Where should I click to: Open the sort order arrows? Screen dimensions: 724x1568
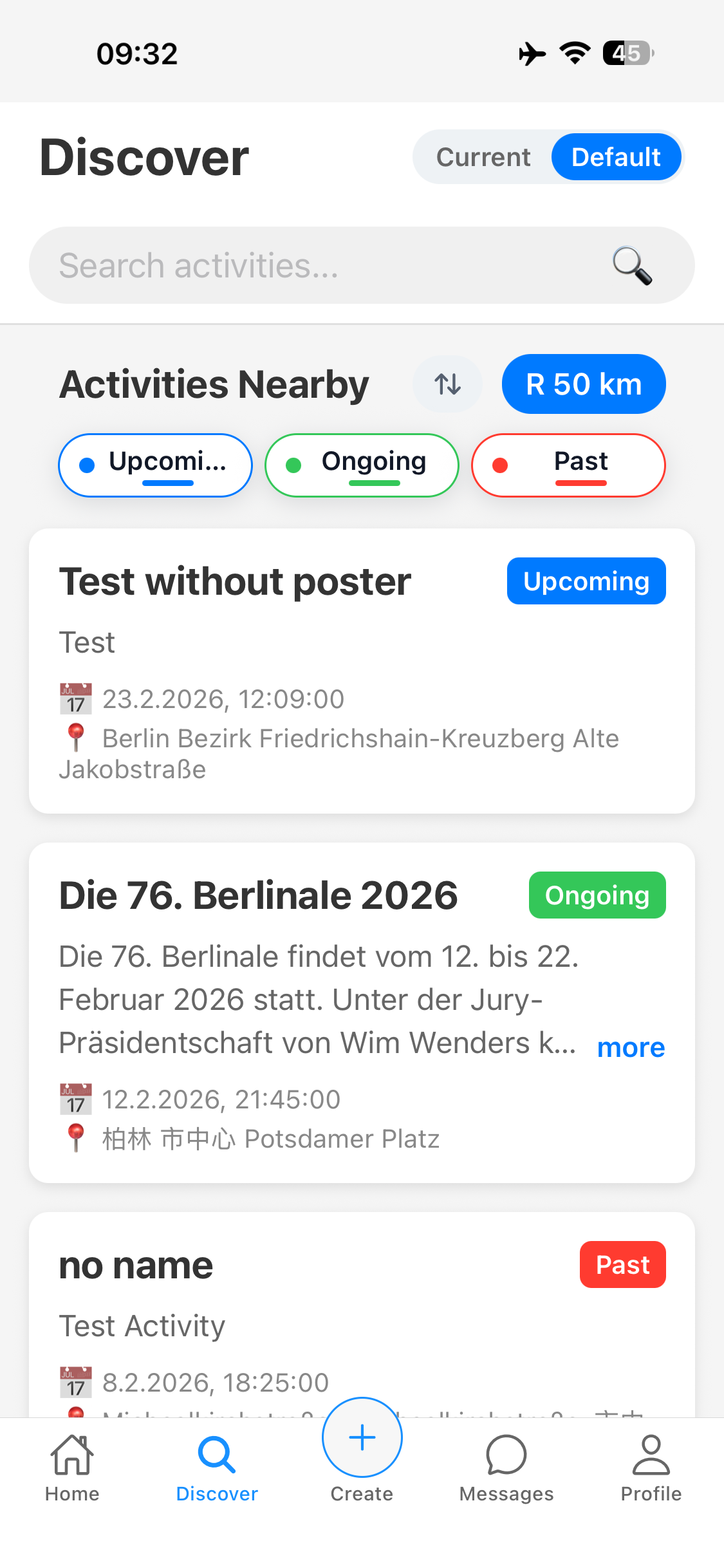click(x=447, y=384)
